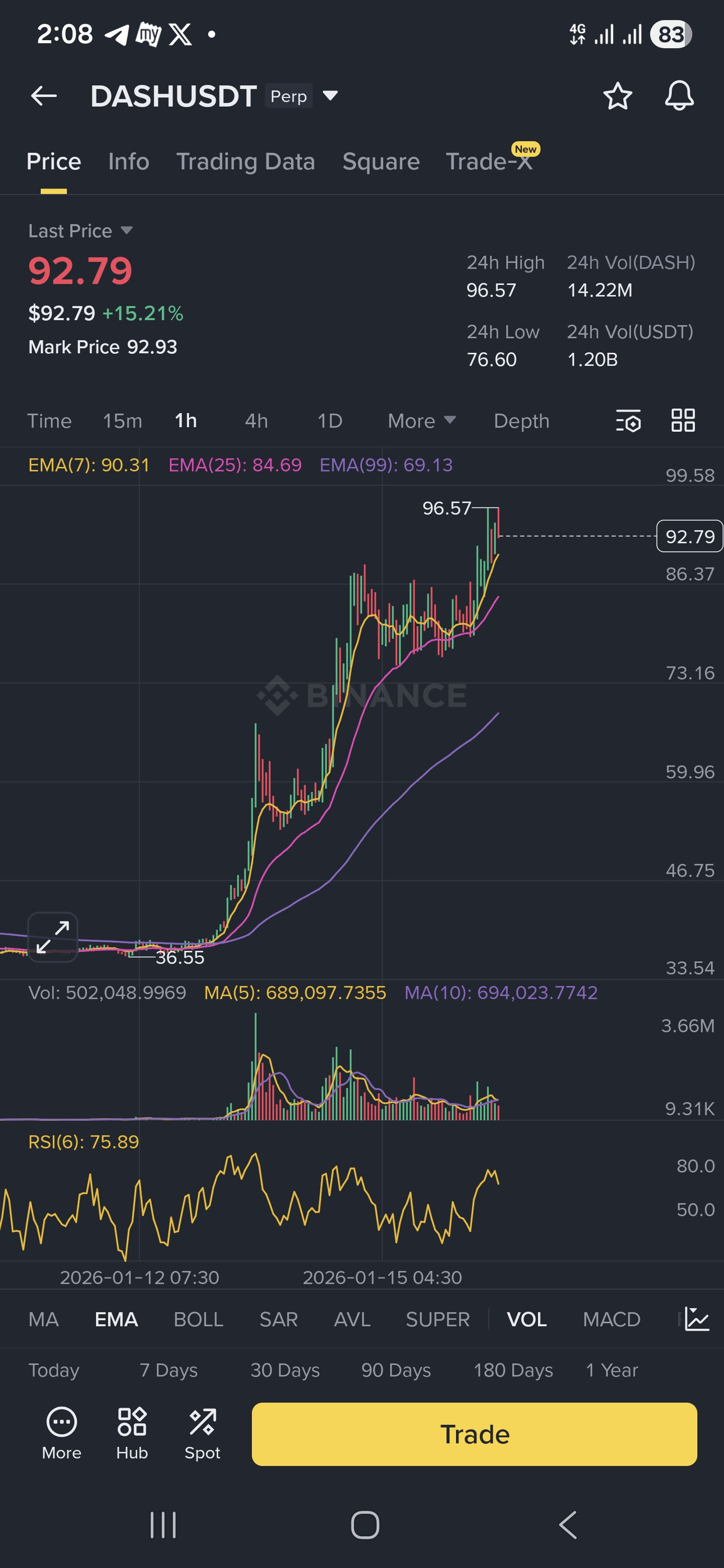
Task: Select the 15m chart interval
Action: [x=122, y=421]
